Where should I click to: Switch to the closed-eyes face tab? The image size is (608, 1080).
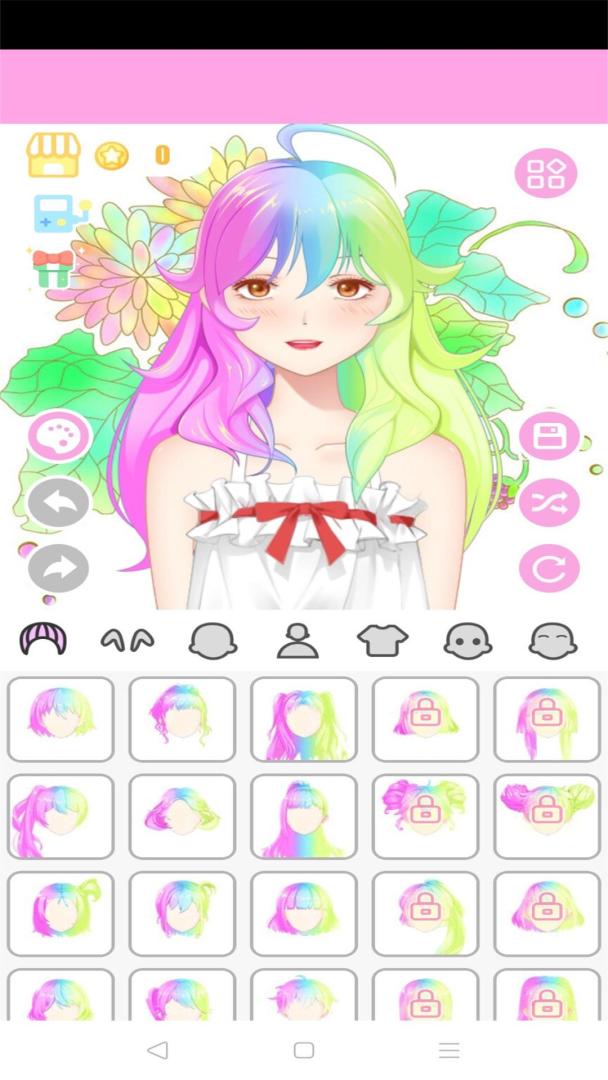click(x=553, y=640)
